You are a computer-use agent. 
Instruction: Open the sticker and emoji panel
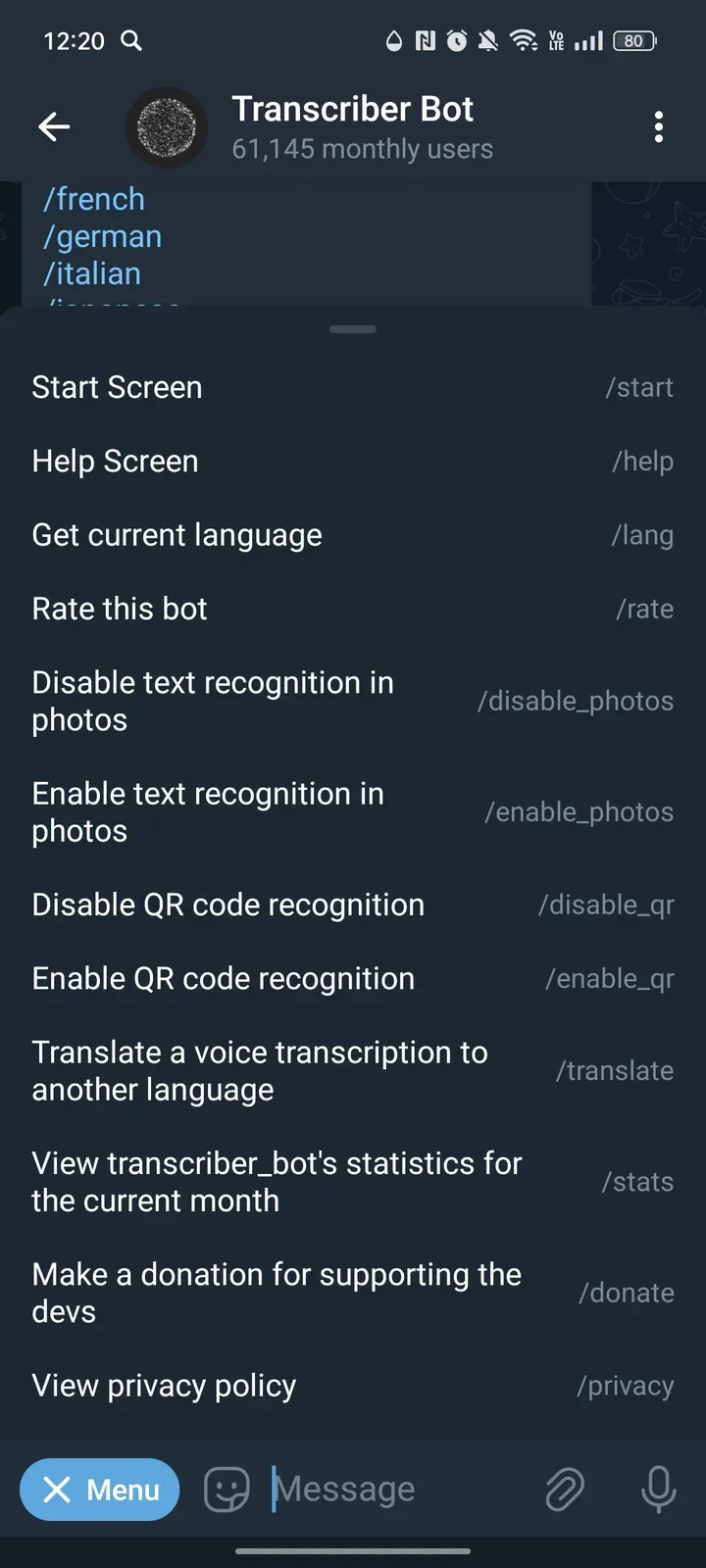pyautogui.click(x=227, y=1490)
